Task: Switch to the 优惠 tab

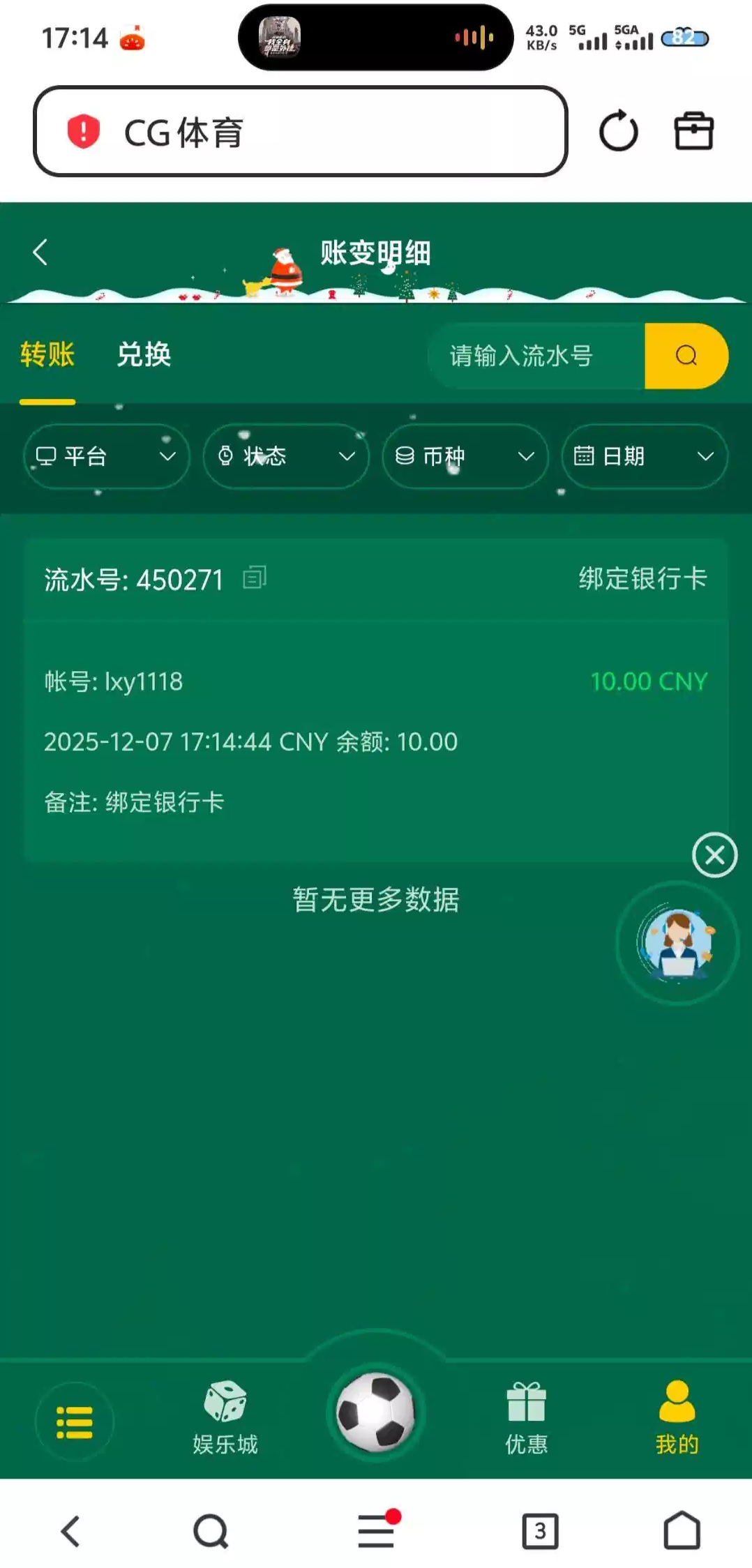Action: [527, 1417]
